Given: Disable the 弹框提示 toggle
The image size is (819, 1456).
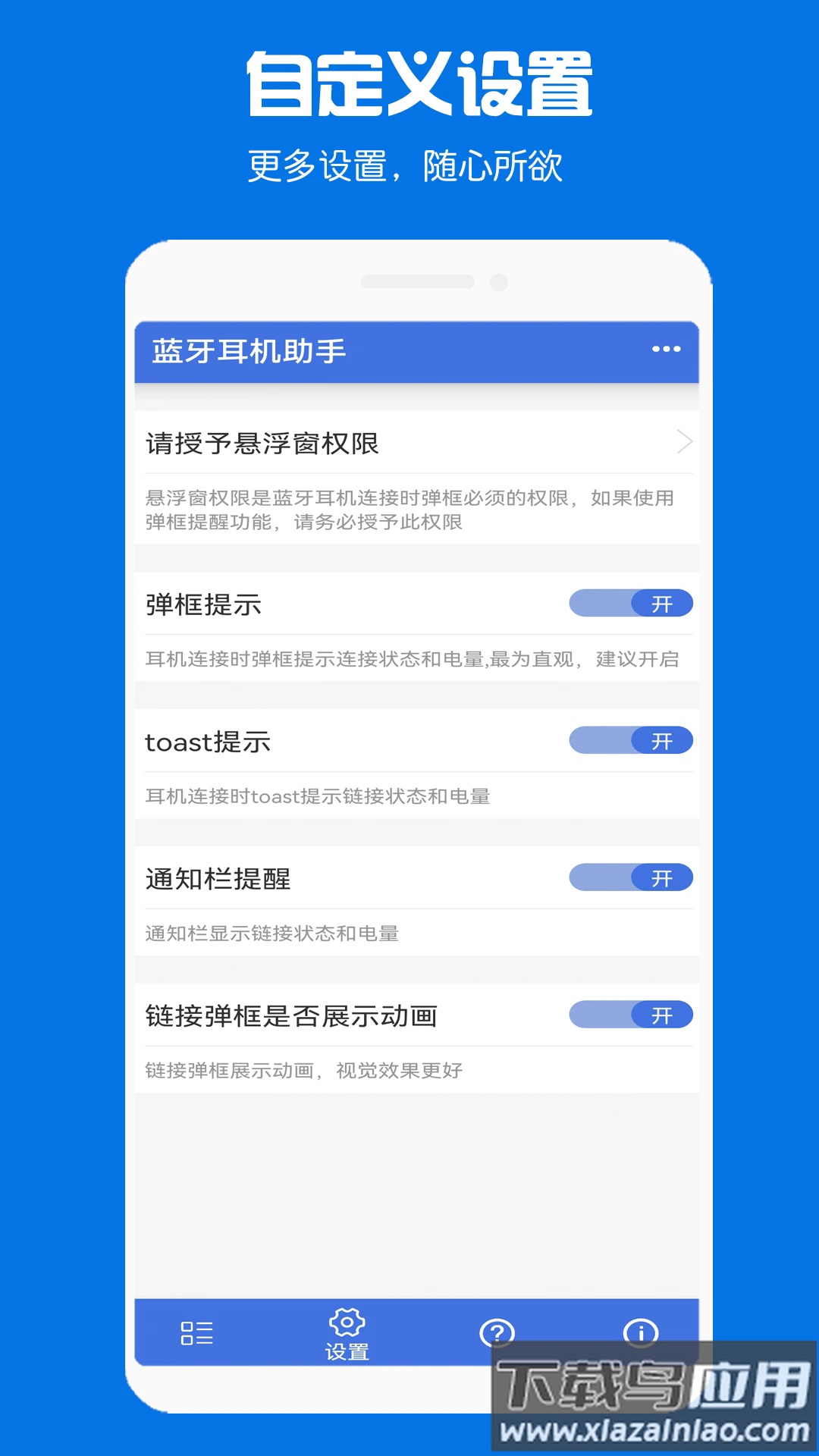Looking at the screenshot, I should point(631,603).
